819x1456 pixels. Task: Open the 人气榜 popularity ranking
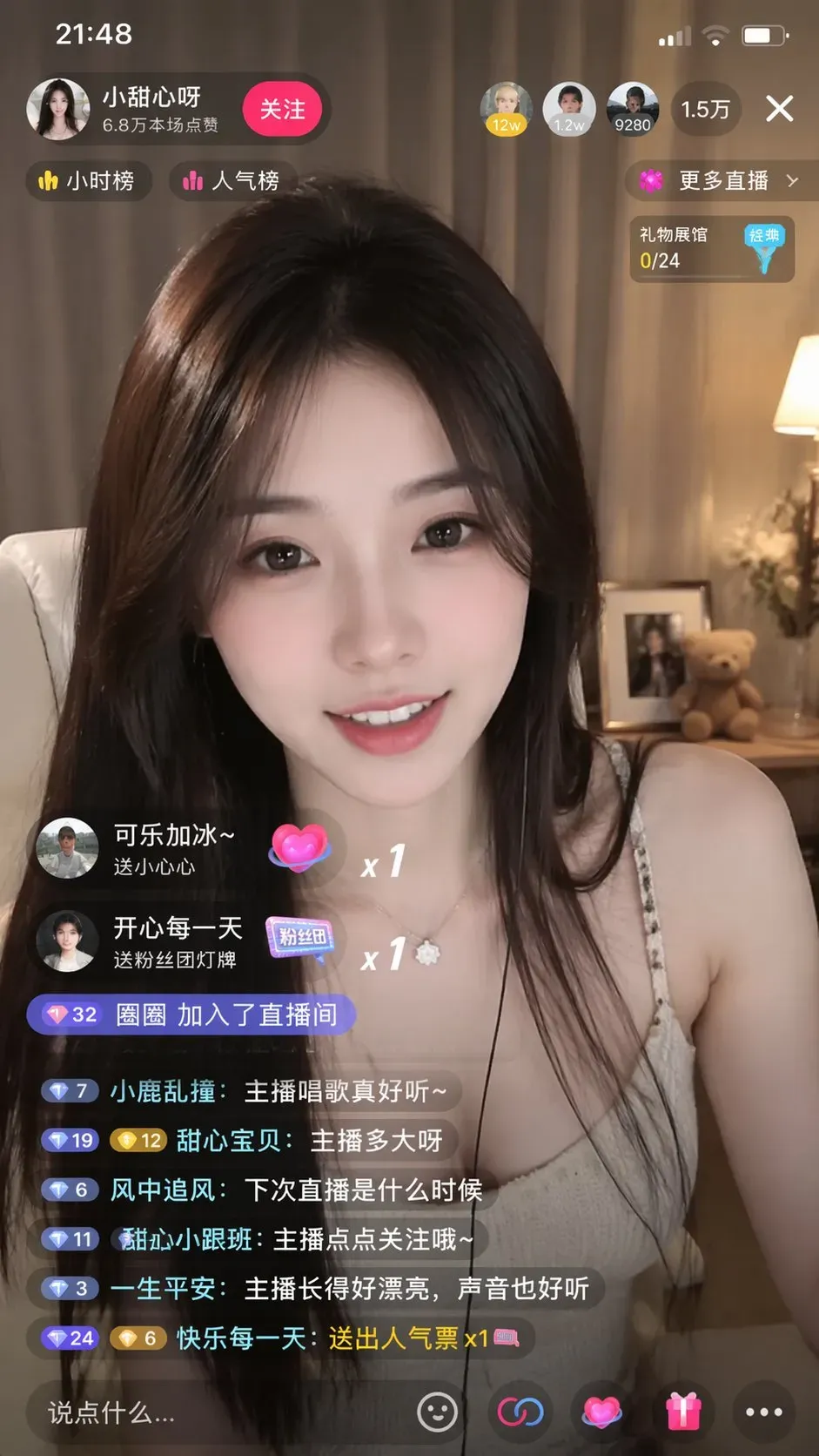click(232, 180)
